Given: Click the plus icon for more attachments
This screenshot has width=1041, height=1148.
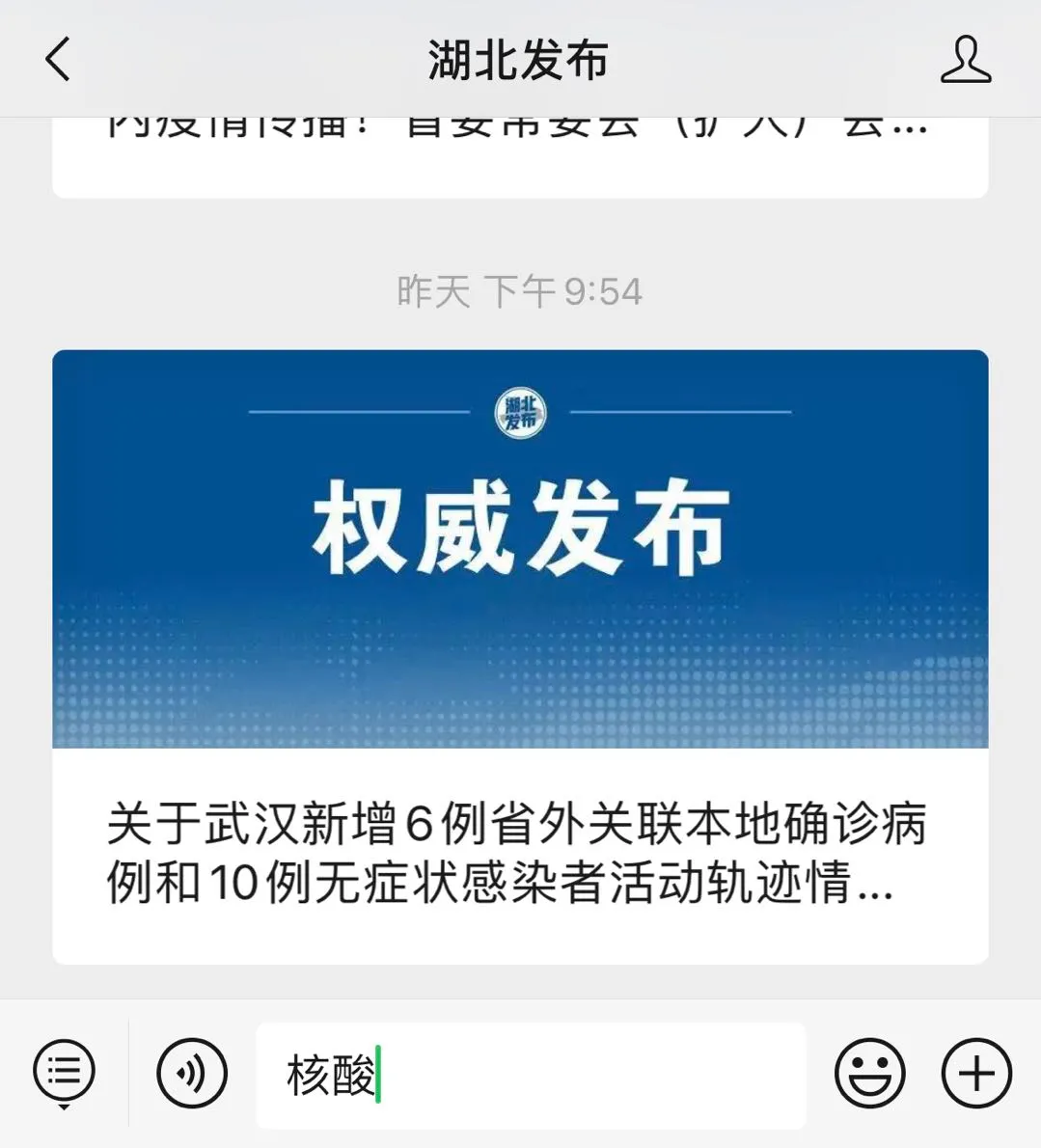Looking at the screenshot, I should (x=976, y=1073).
